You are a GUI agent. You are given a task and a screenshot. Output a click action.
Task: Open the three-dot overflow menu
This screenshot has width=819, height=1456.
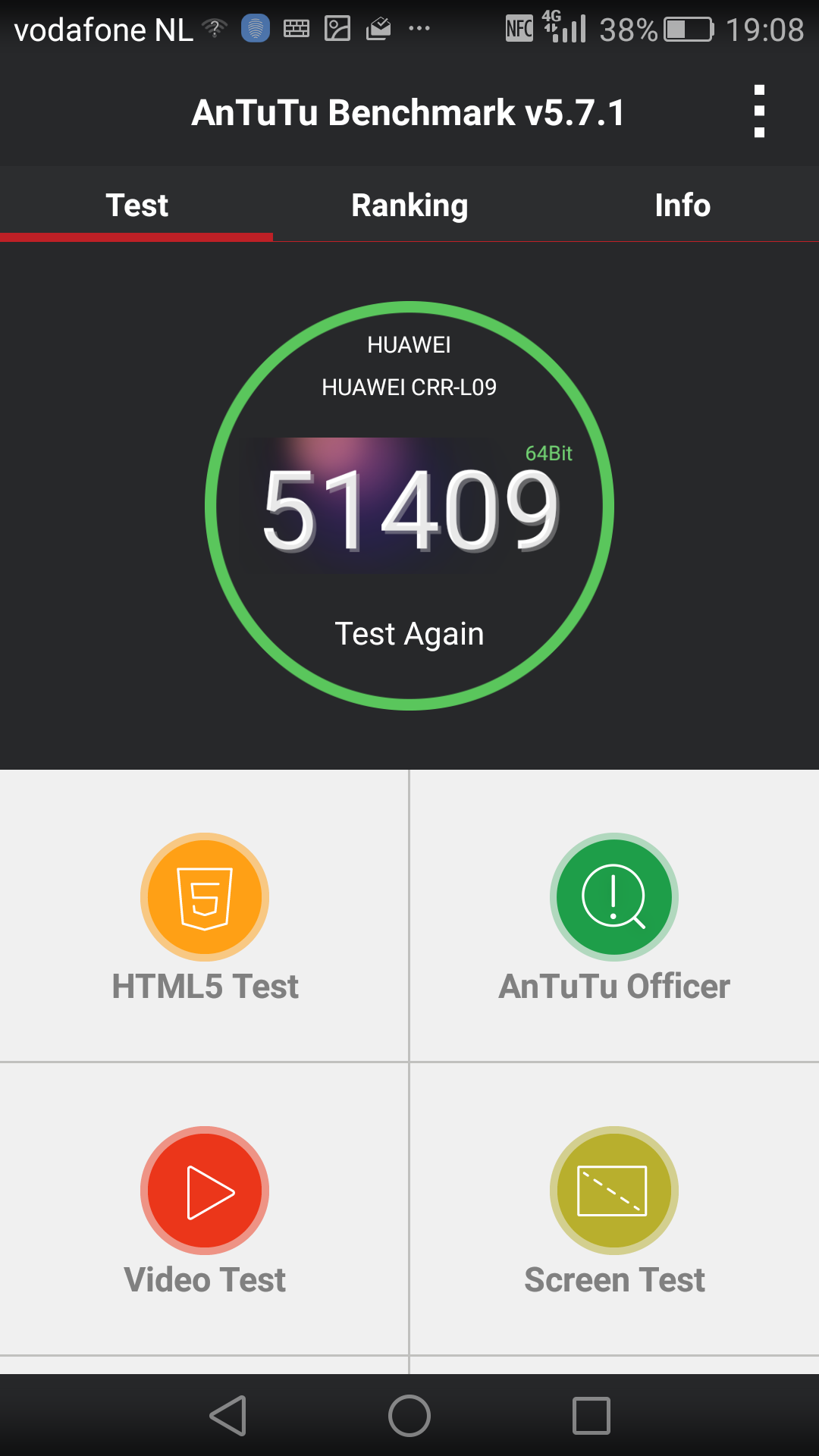759,111
